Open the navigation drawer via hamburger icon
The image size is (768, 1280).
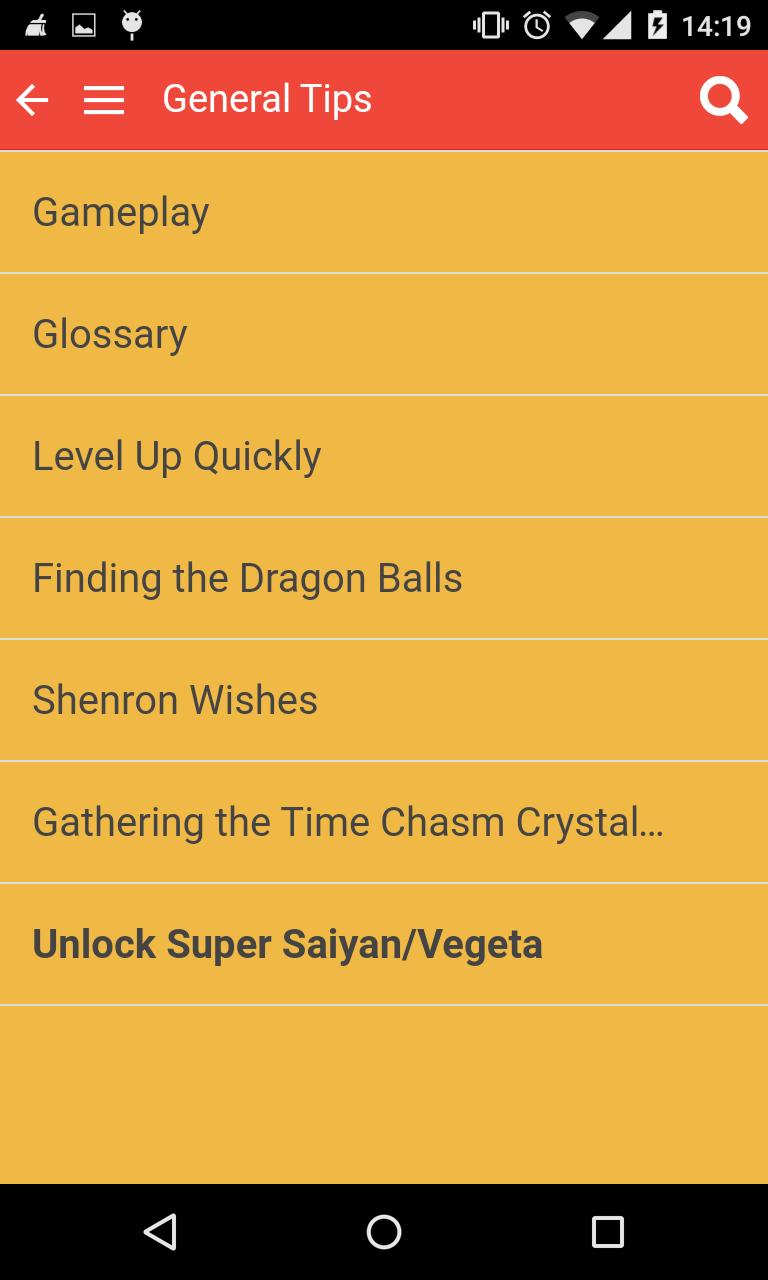(x=103, y=98)
